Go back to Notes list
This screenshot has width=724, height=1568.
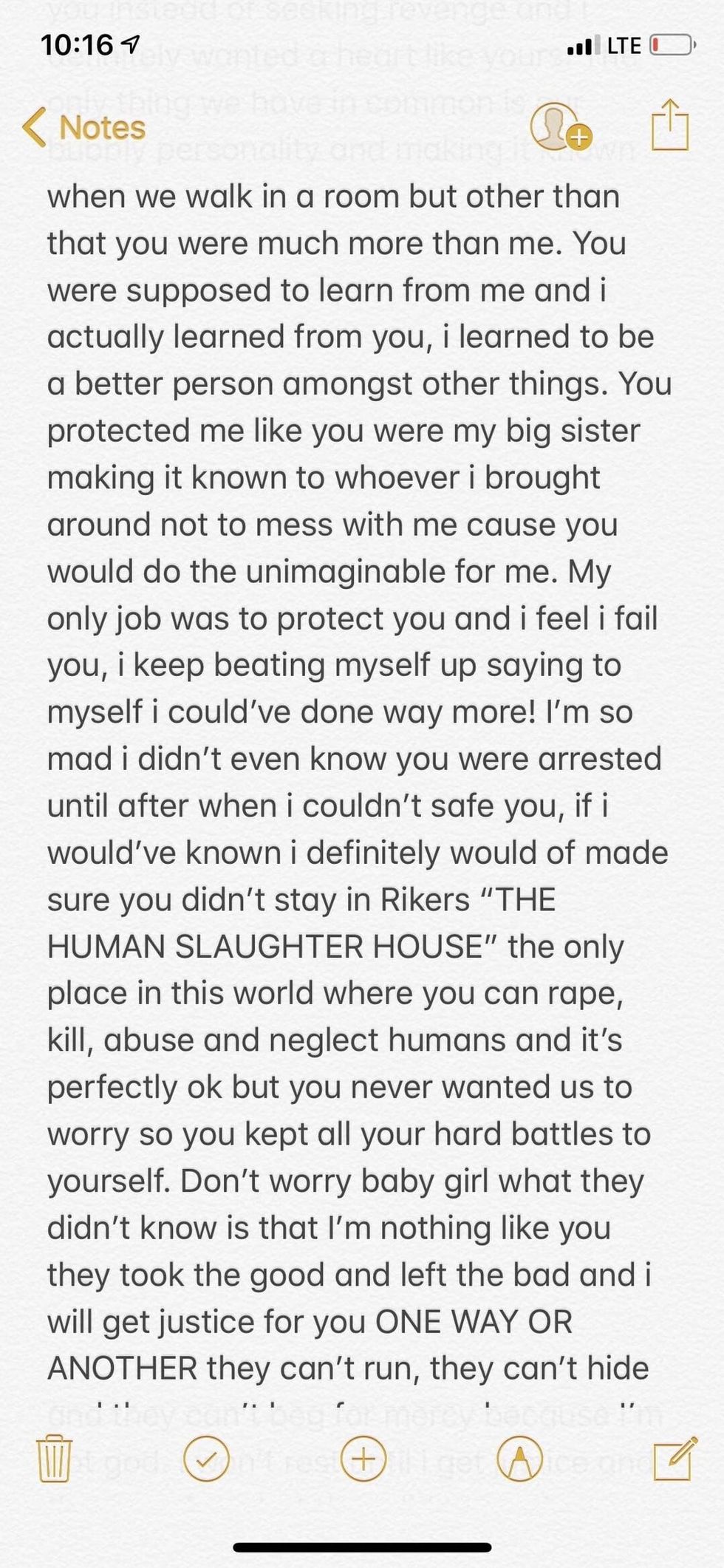(83, 127)
